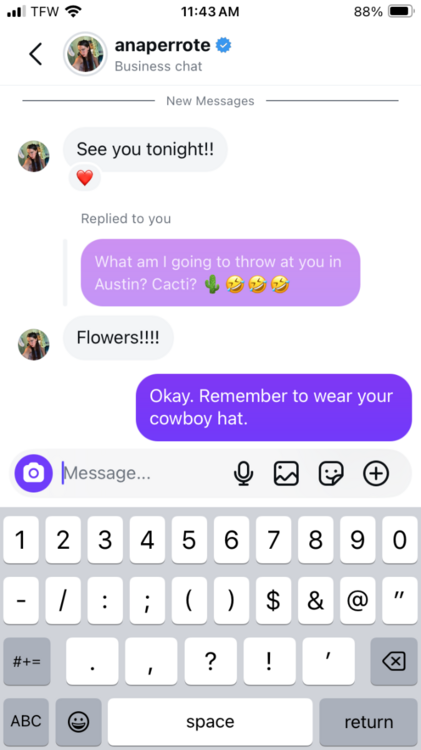This screenshot has height=750, width=421.
Task: Hit the backspace key on the keyboard
Action: (394, 662)
